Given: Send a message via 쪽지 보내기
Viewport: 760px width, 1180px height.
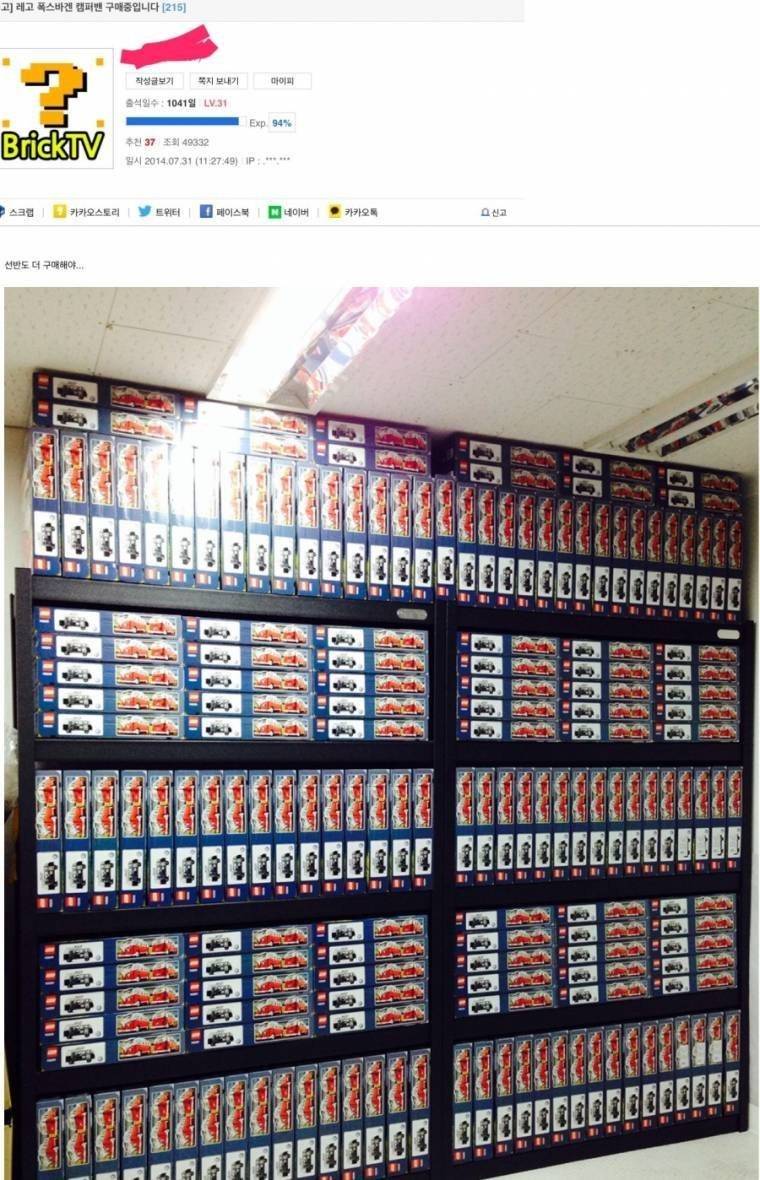Looking at the screenshot, I should tap(218, 81).
